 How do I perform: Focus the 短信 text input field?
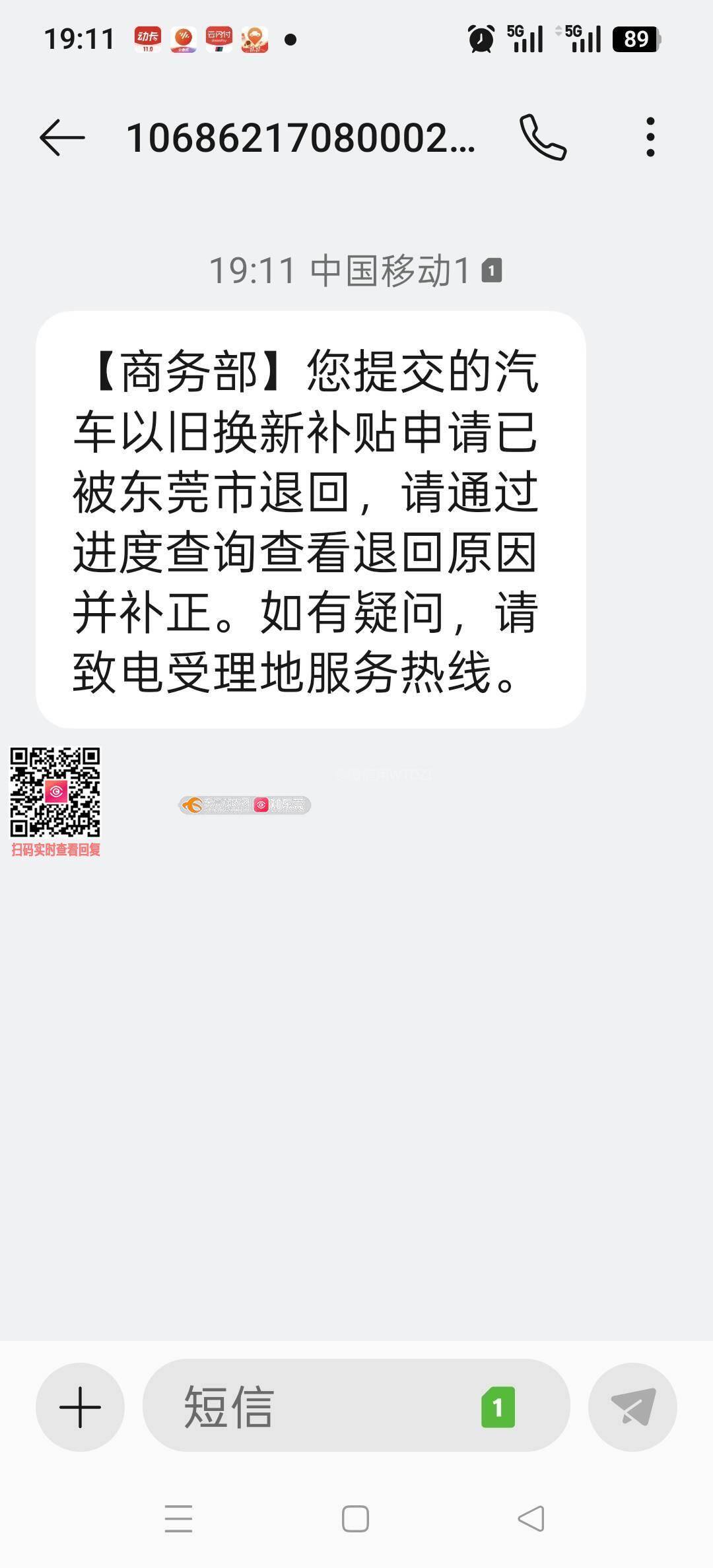pyautogui.click(x=317, y=1408)
